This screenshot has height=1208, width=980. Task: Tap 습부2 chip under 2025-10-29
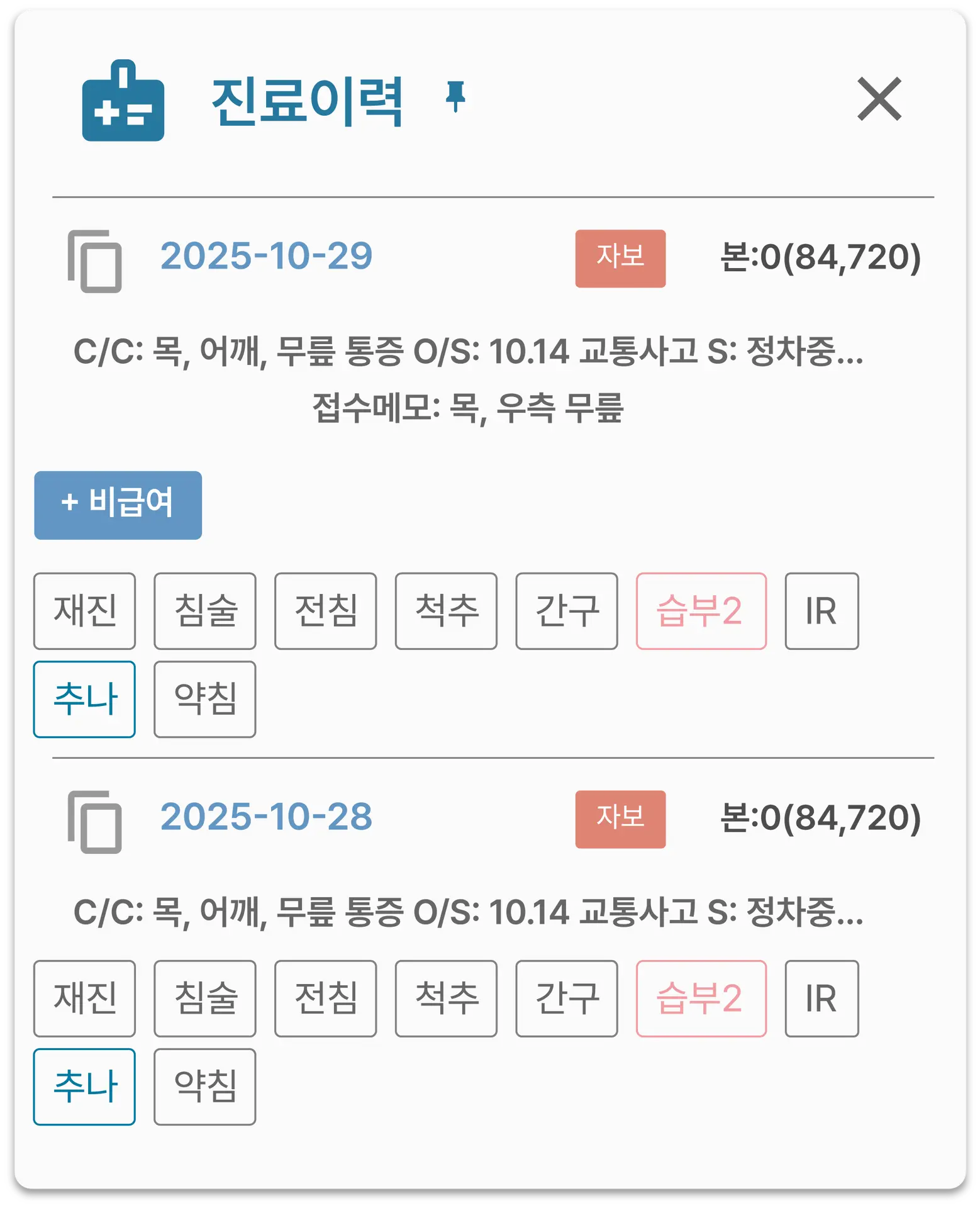coord(700,610)
